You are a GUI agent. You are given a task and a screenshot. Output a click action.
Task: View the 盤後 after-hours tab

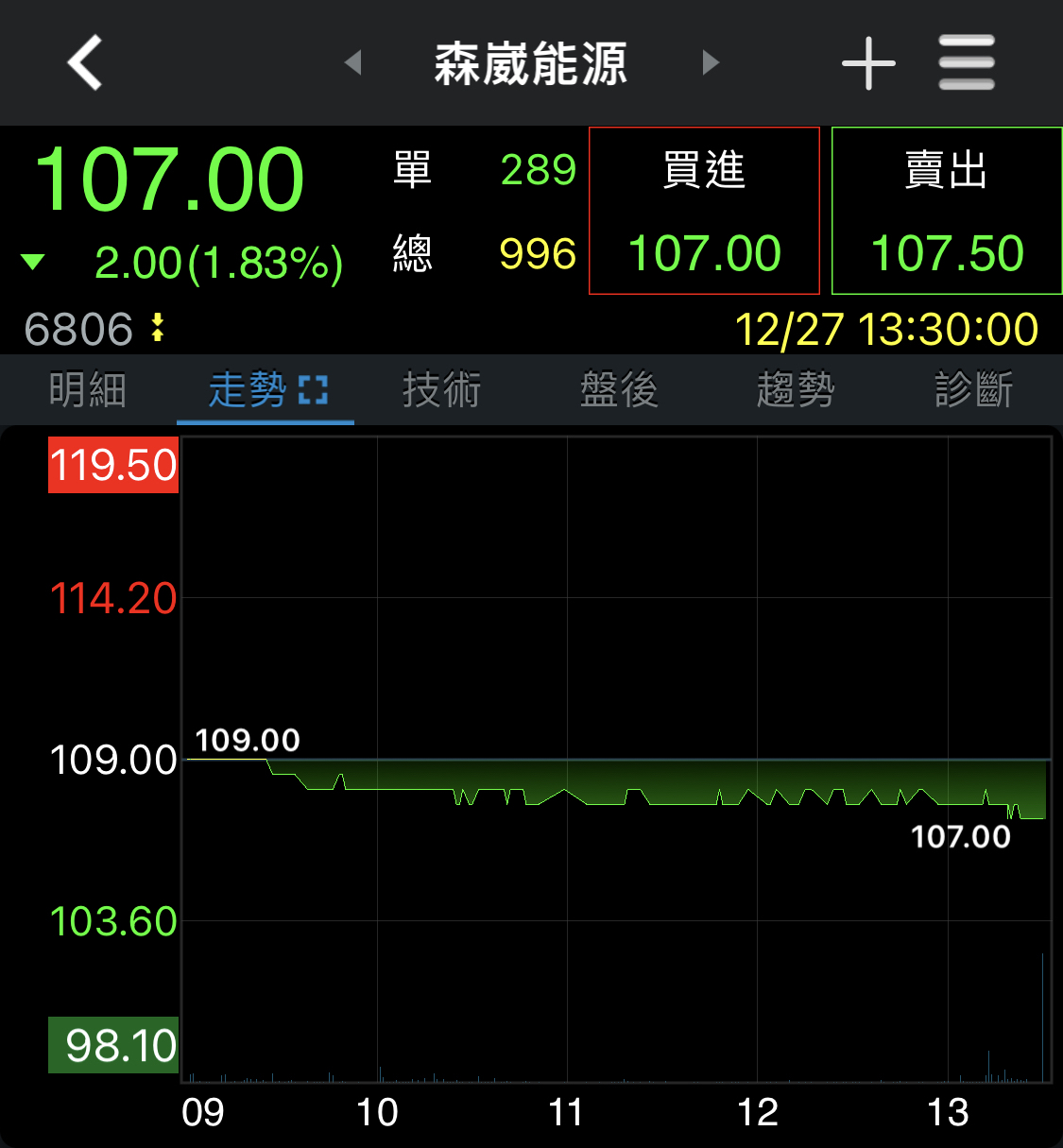619,390
